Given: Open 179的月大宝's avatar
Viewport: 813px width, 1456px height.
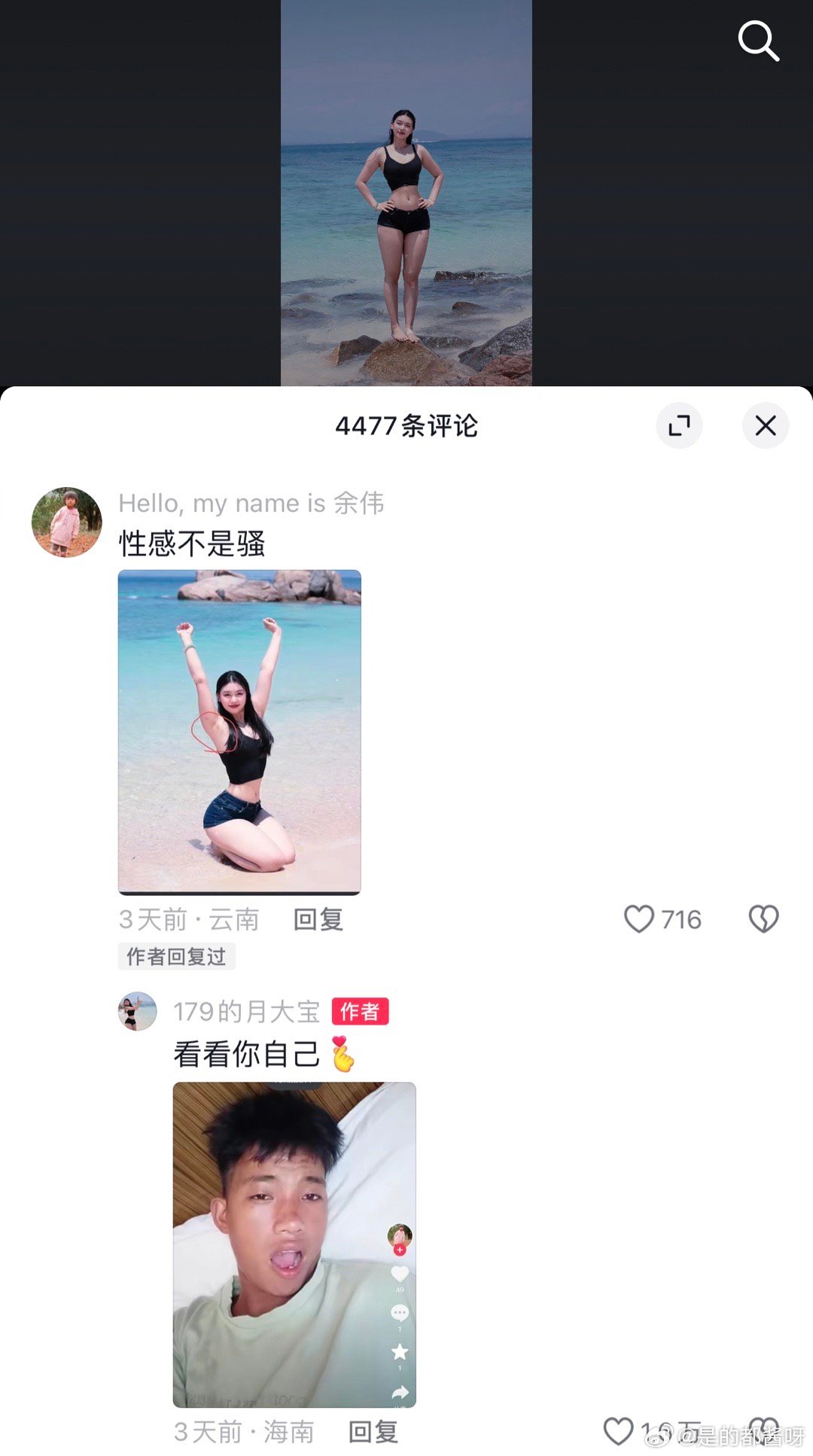Looking at the screenshot, I should tap(138, 1011).
